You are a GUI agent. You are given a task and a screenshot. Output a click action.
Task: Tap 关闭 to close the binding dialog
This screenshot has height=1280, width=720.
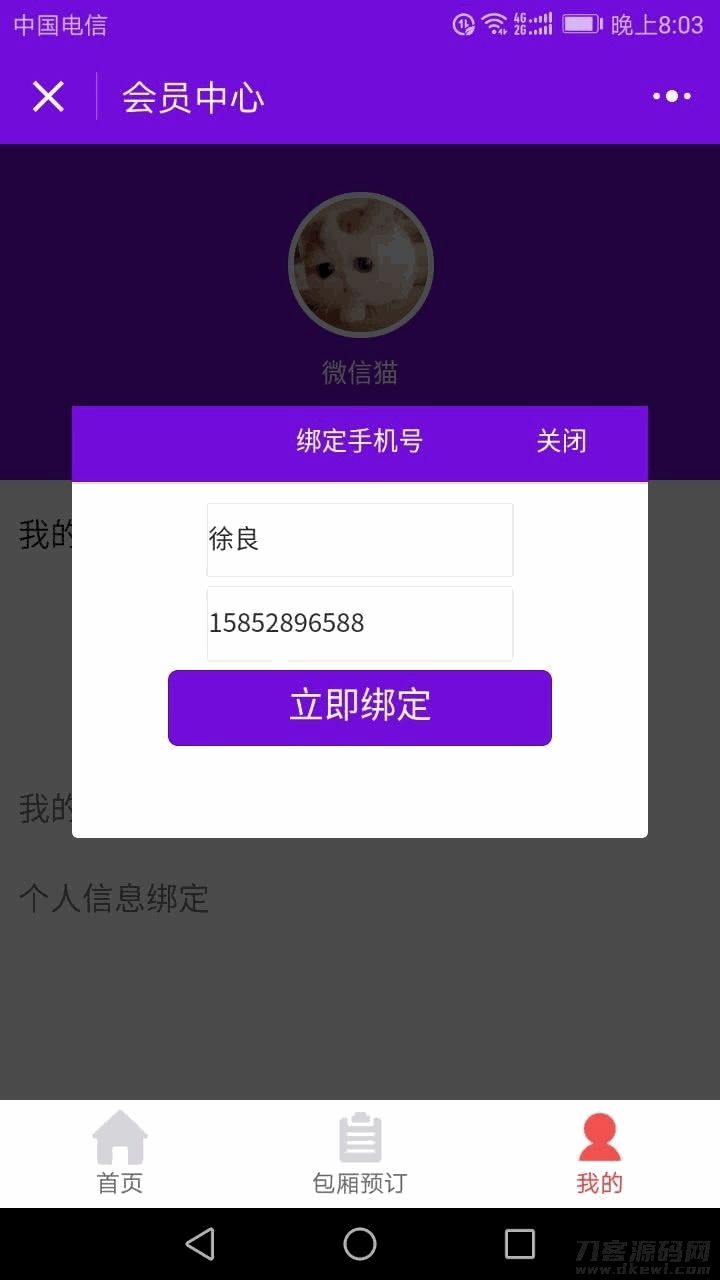click(x=562, y=442)
